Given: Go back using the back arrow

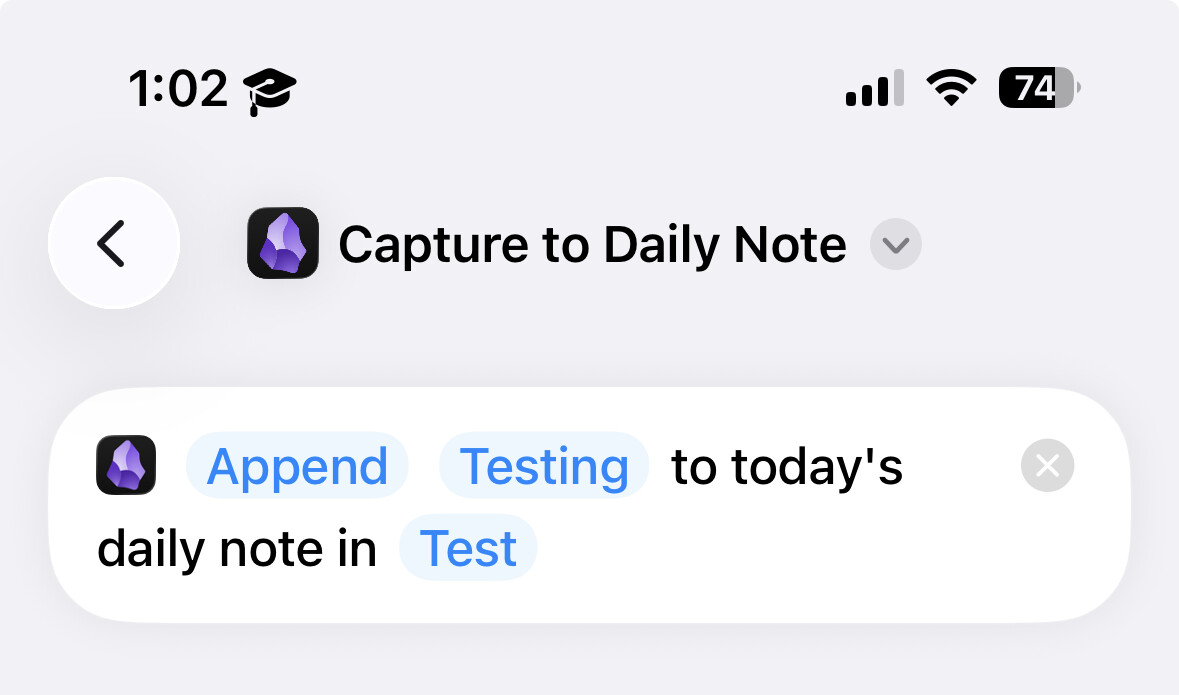Looking at the screenshot, I should pyautogui.click(x=113, y=243).
